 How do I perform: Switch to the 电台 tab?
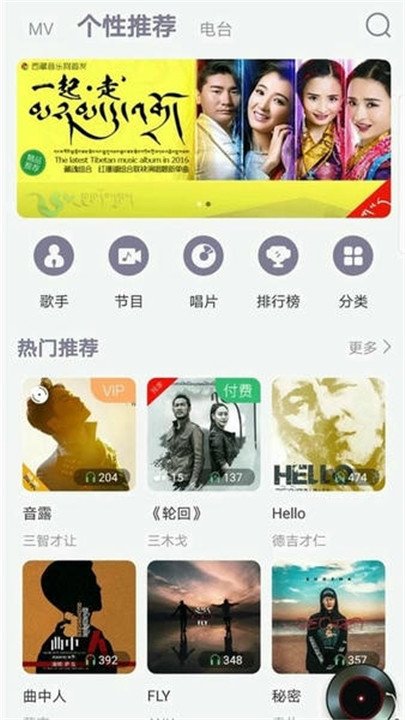tap(216, 29)
